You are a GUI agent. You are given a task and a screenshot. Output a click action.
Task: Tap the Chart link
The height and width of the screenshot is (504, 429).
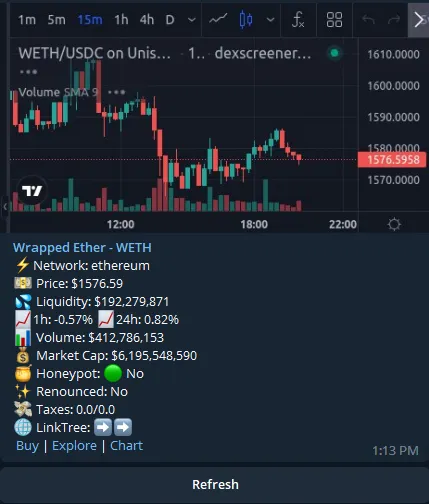coord(126,446)
